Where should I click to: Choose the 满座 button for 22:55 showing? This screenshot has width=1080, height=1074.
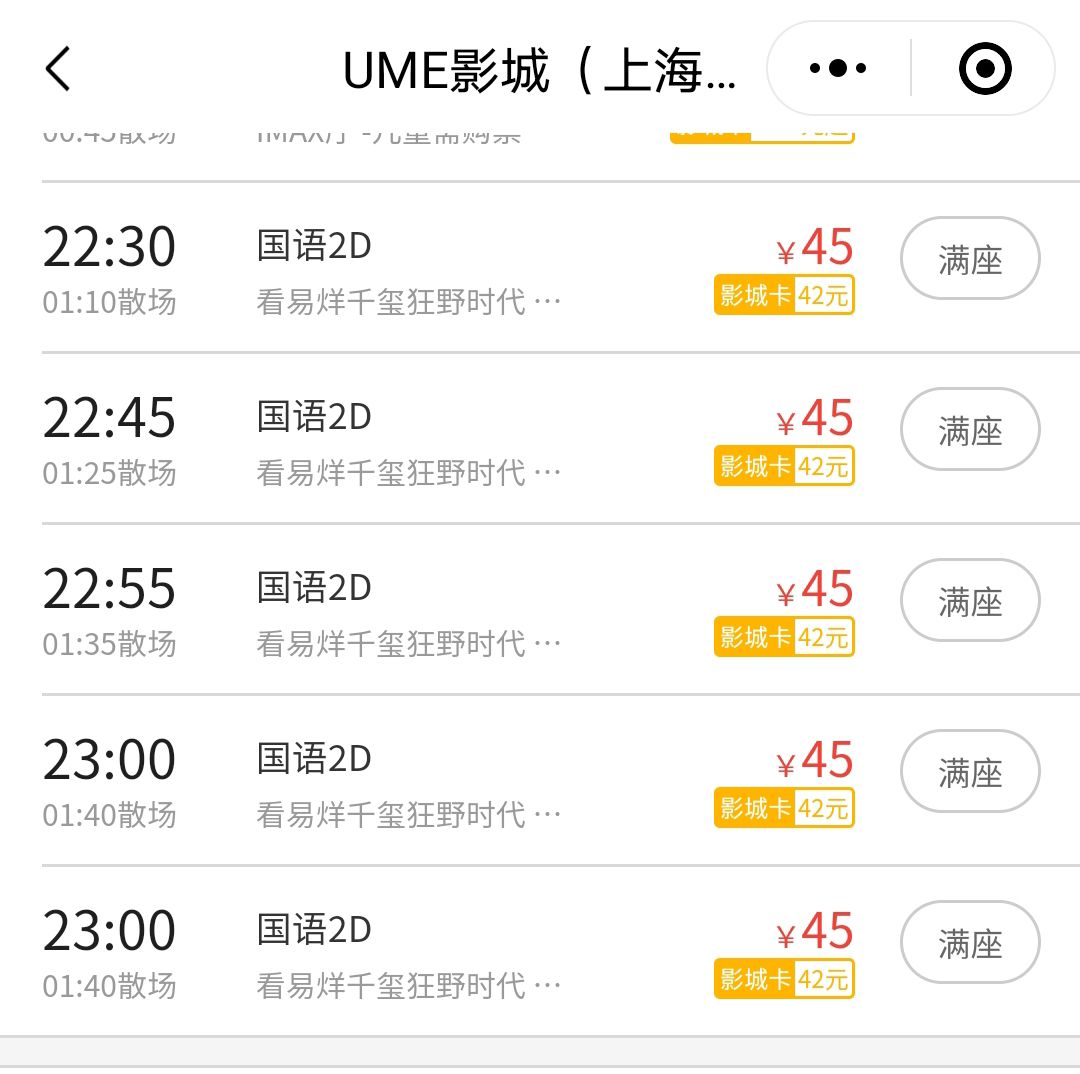click(x=970, y=601)
